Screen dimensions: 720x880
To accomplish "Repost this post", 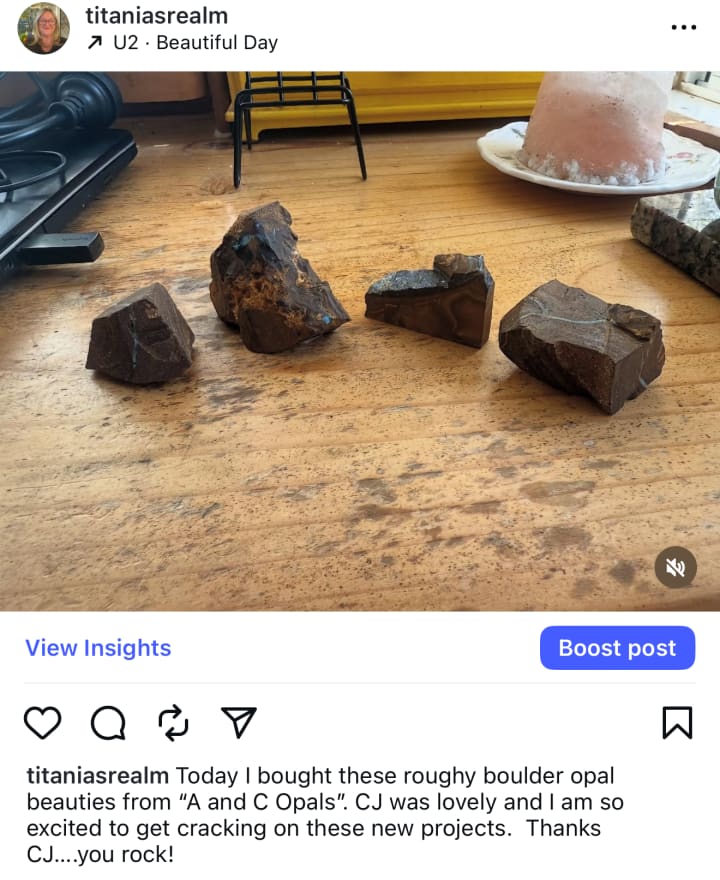I will coord(173,722).
